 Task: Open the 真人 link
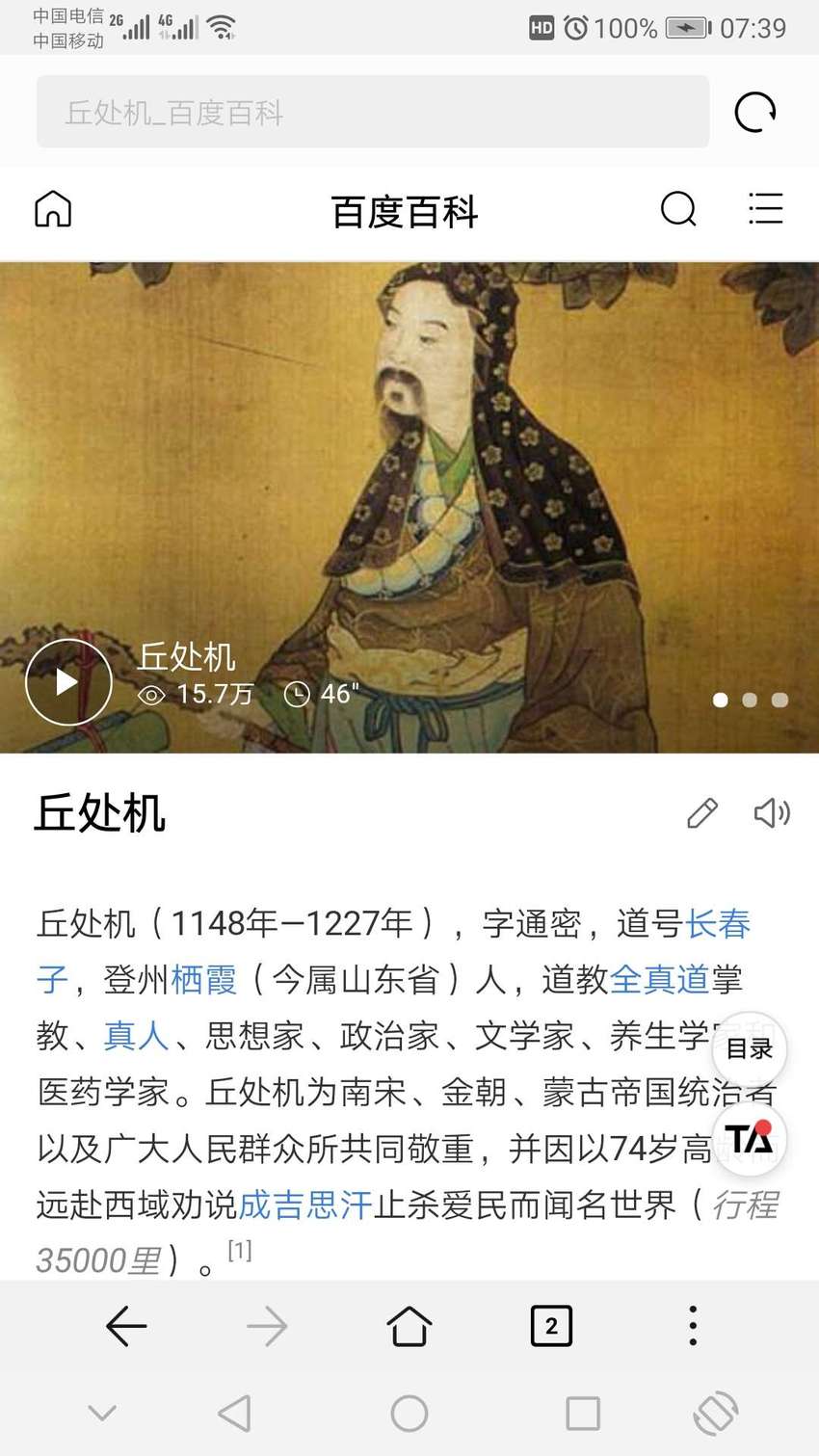[137, 1036]
